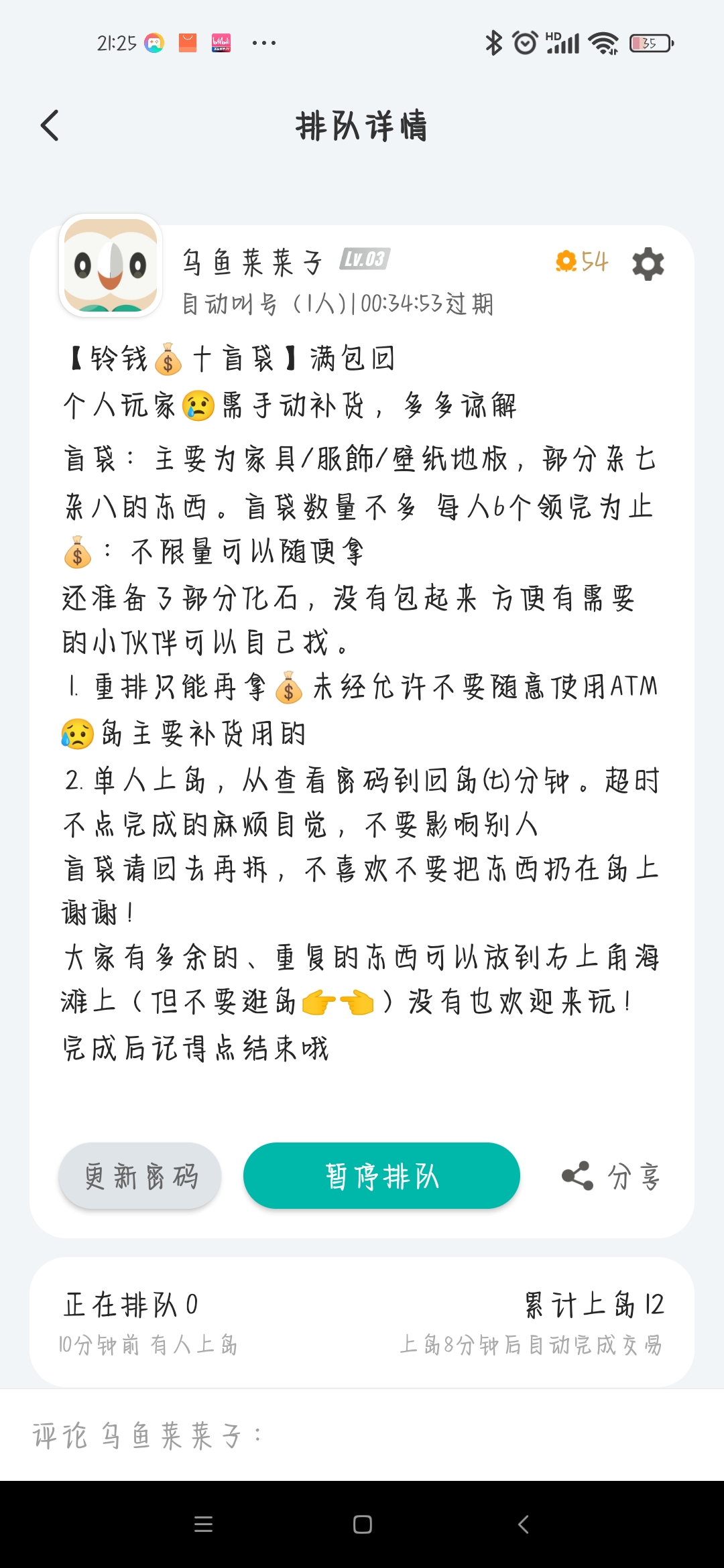Go back using the top-left arrow
The image size is (724, 1568).
coord(50,125)
